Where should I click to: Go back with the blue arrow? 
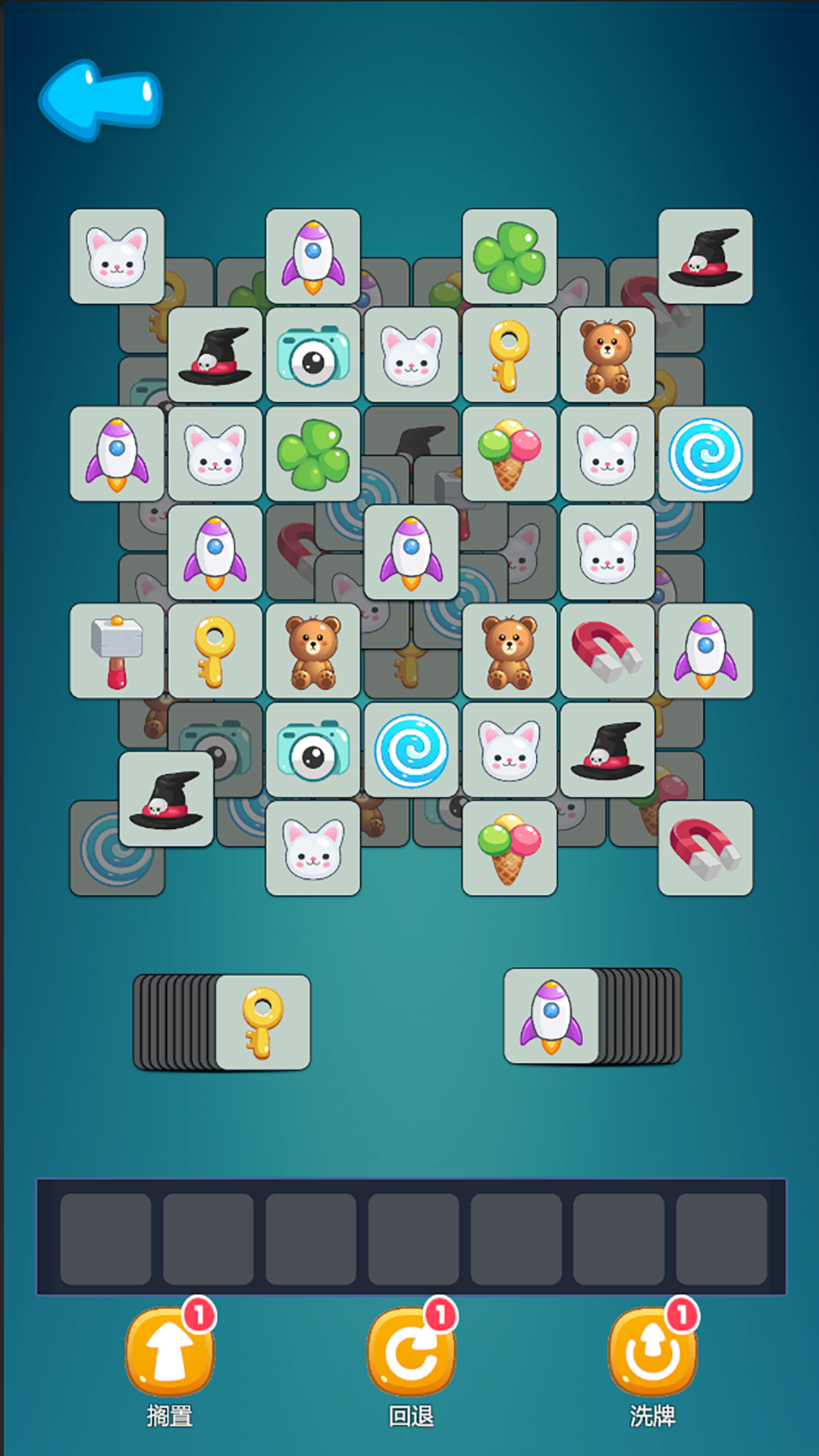coord(100,100)
